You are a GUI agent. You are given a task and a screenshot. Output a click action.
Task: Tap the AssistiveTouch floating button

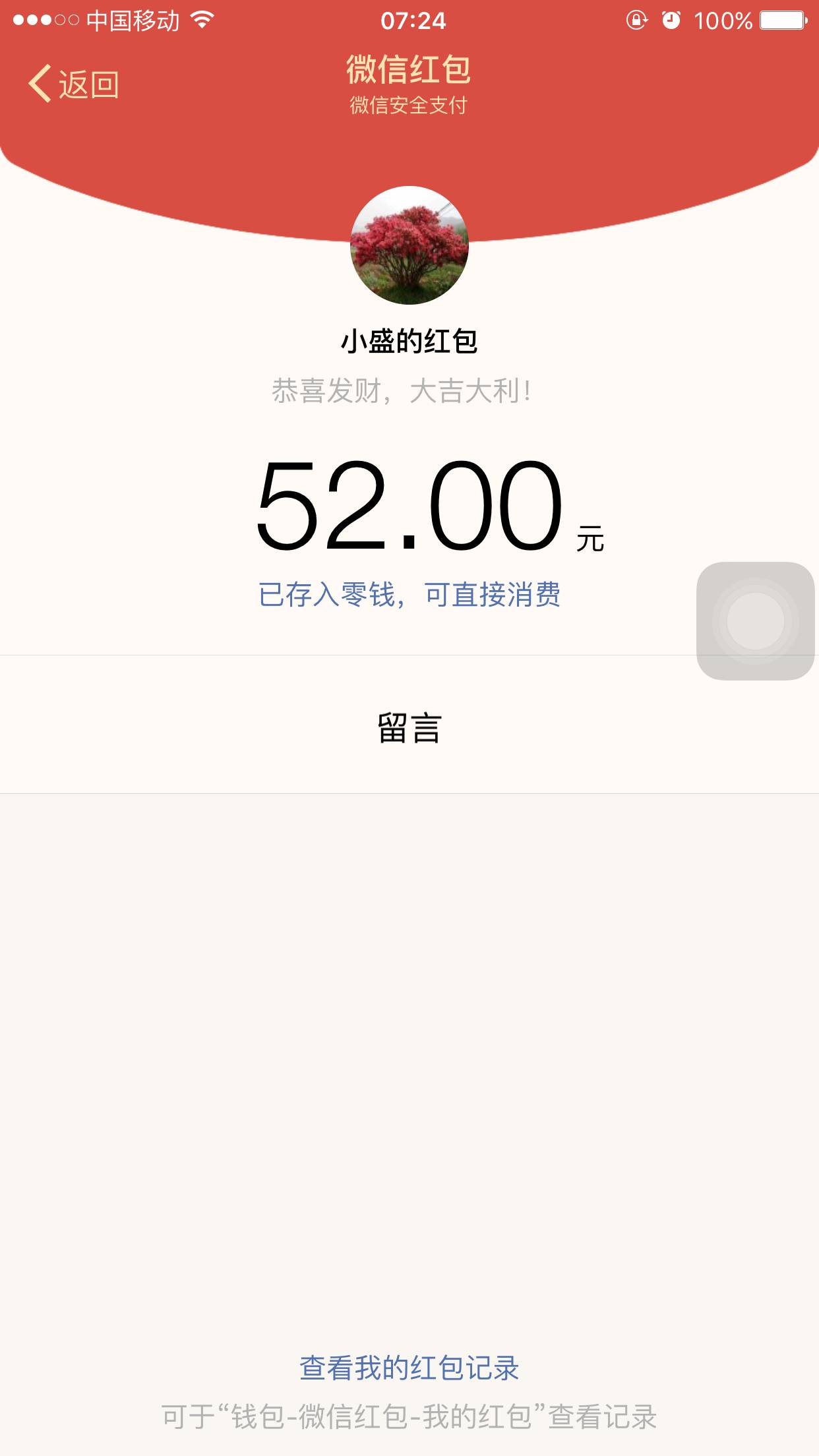755,621
